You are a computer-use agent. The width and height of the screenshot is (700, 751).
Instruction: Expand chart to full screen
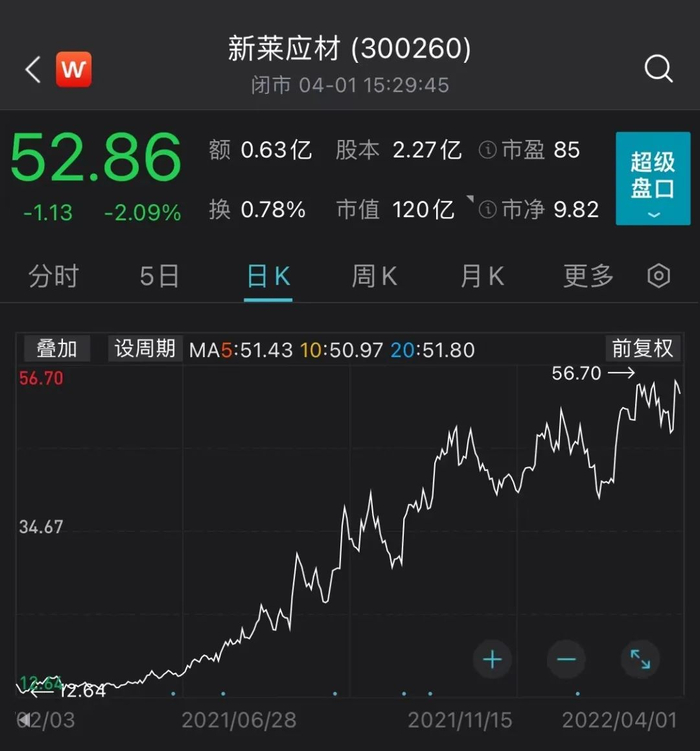tap(640, 659)
